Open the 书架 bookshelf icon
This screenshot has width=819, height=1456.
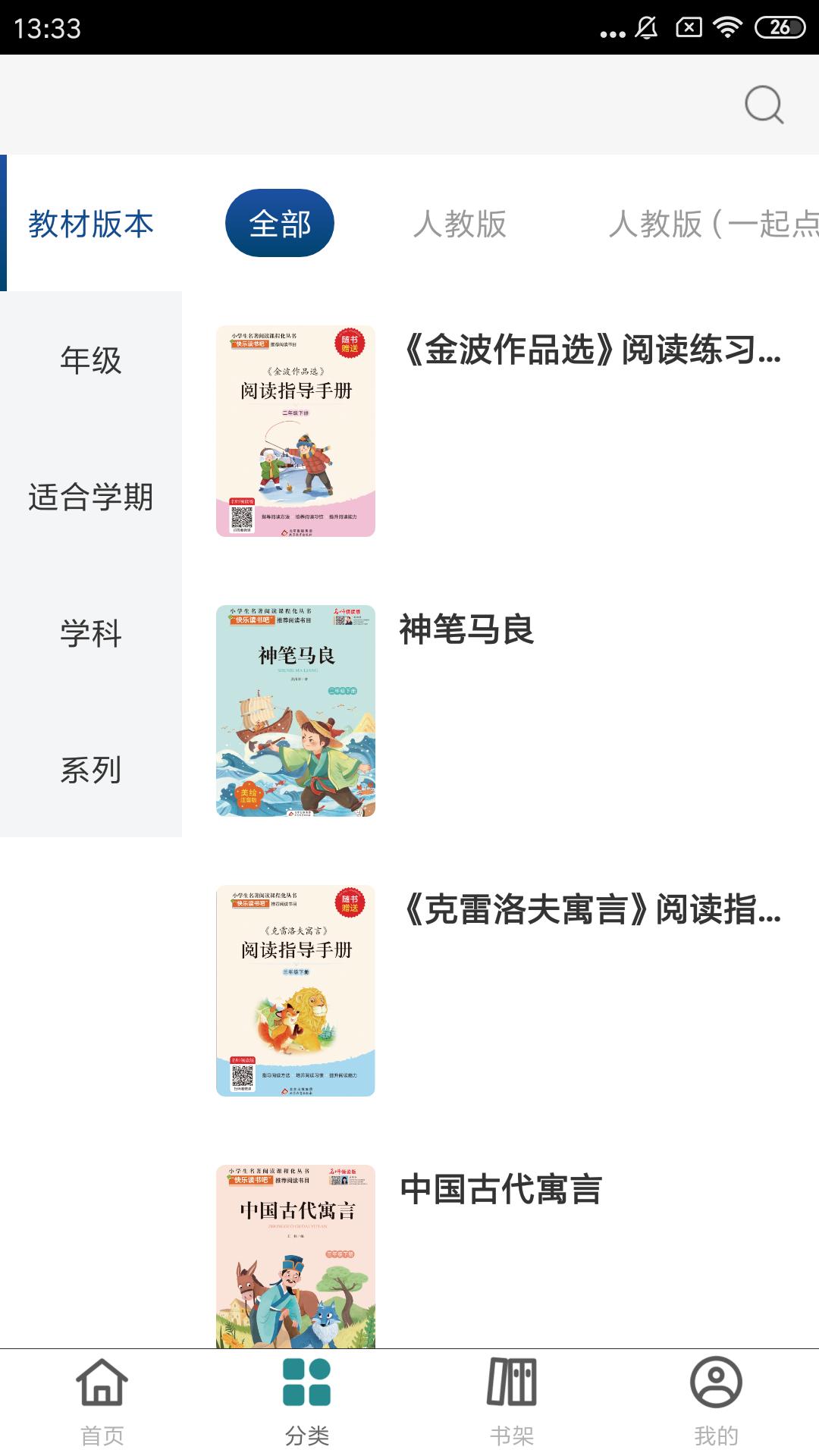click(512, 1407)
